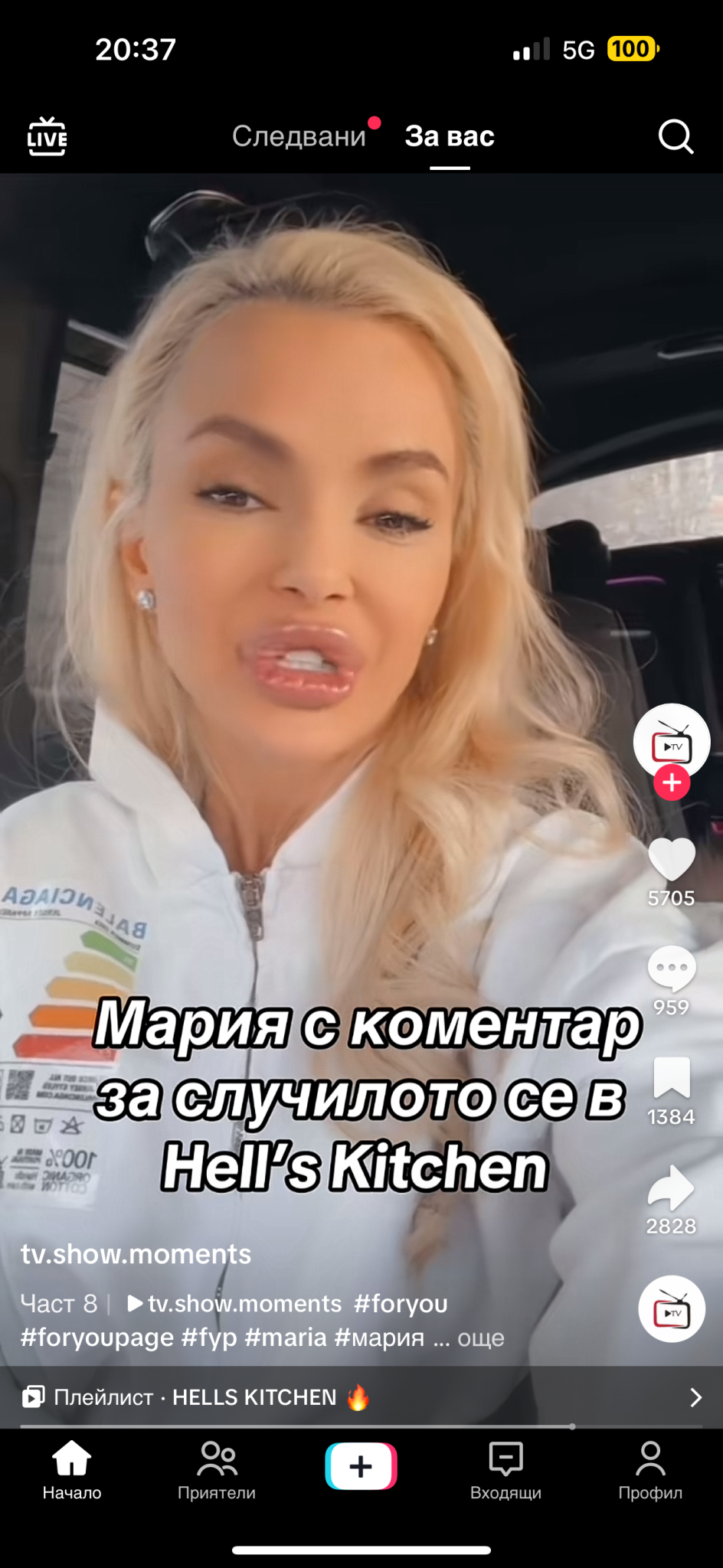Open the tv.show.moments username

pyautogui.click(x=136, y=1254)
